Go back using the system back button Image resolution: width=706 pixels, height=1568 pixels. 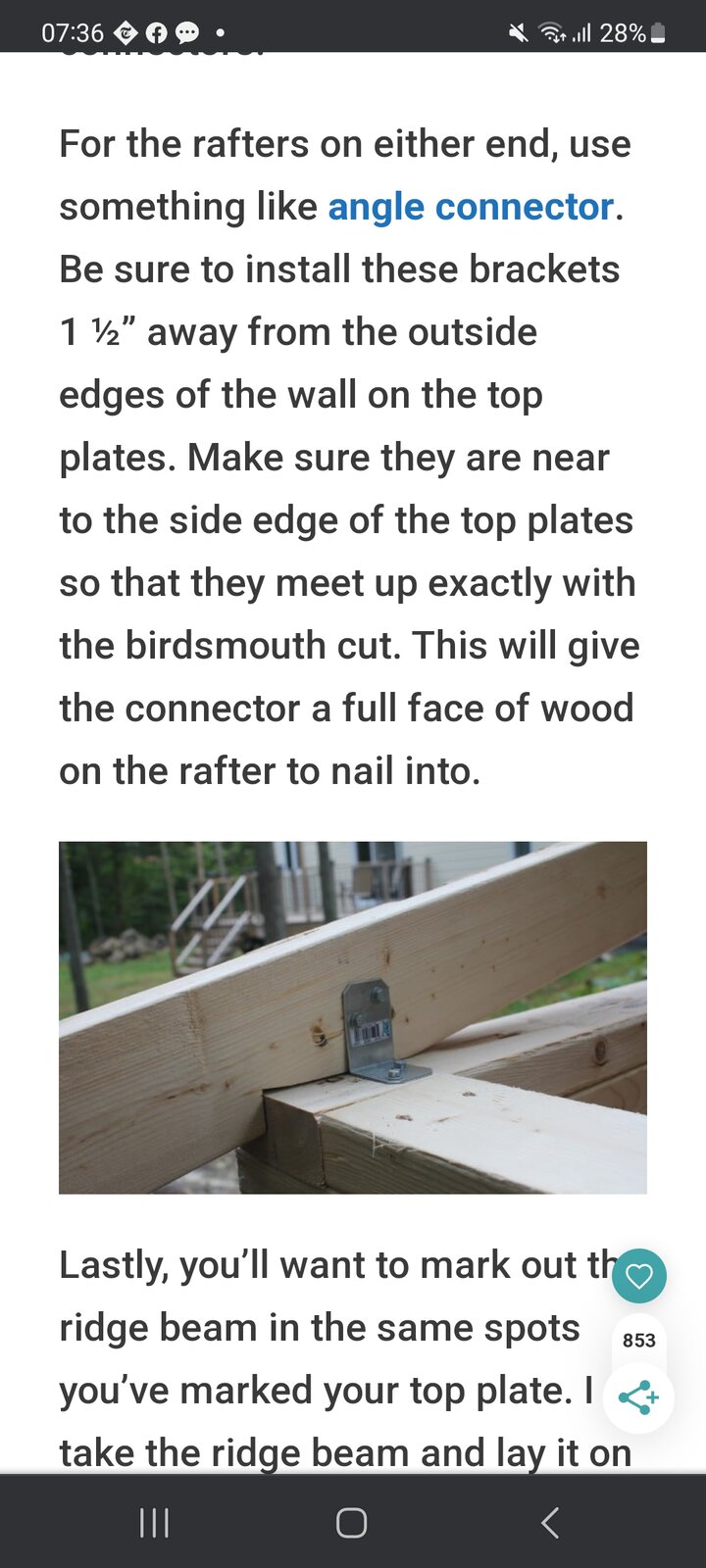click(550, 1522)
